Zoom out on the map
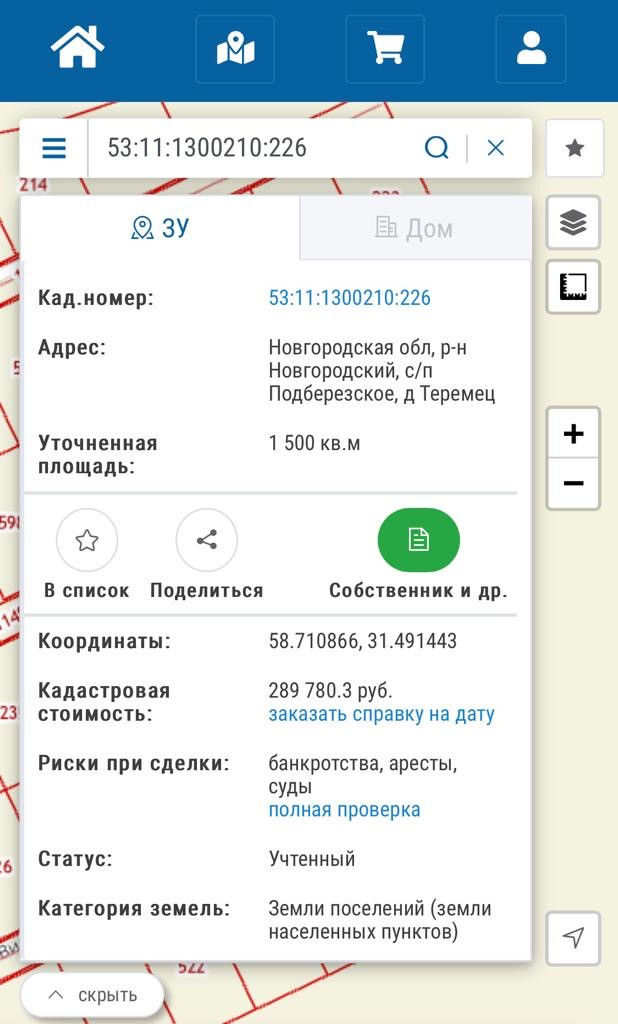The image size is (618, 1024). (x=573, y=484)
